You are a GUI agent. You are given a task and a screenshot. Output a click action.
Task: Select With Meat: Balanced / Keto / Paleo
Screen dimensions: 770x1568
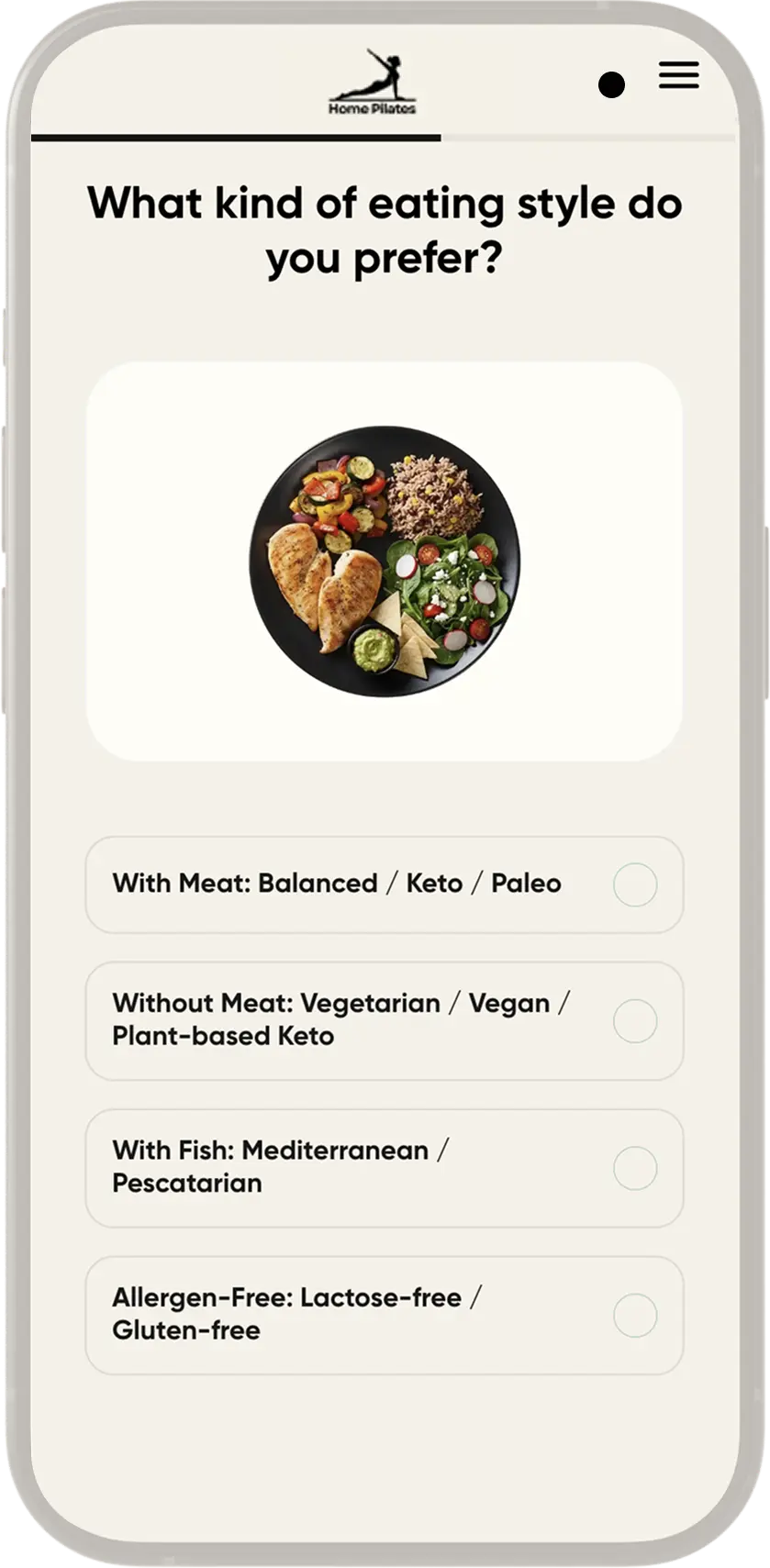point(384,884)
